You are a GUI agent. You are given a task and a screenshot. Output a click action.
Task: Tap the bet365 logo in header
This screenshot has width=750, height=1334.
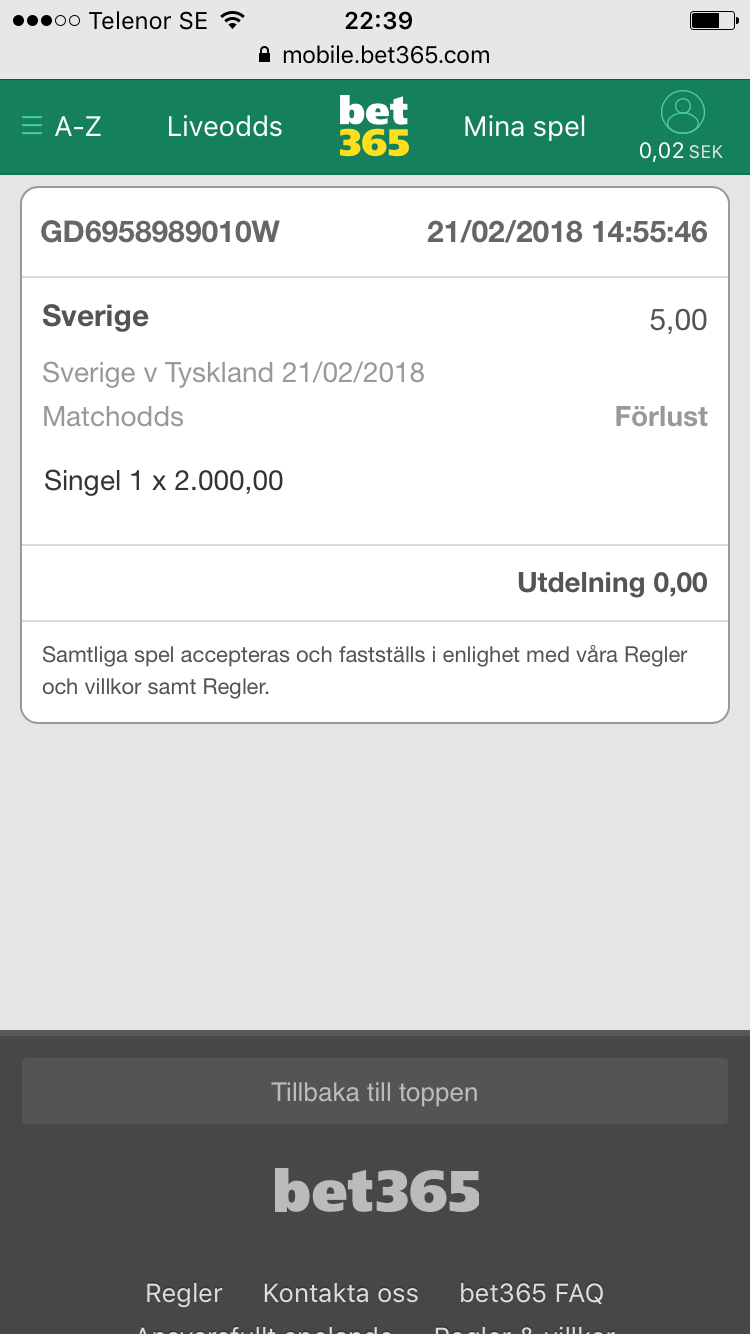(374, 126)
